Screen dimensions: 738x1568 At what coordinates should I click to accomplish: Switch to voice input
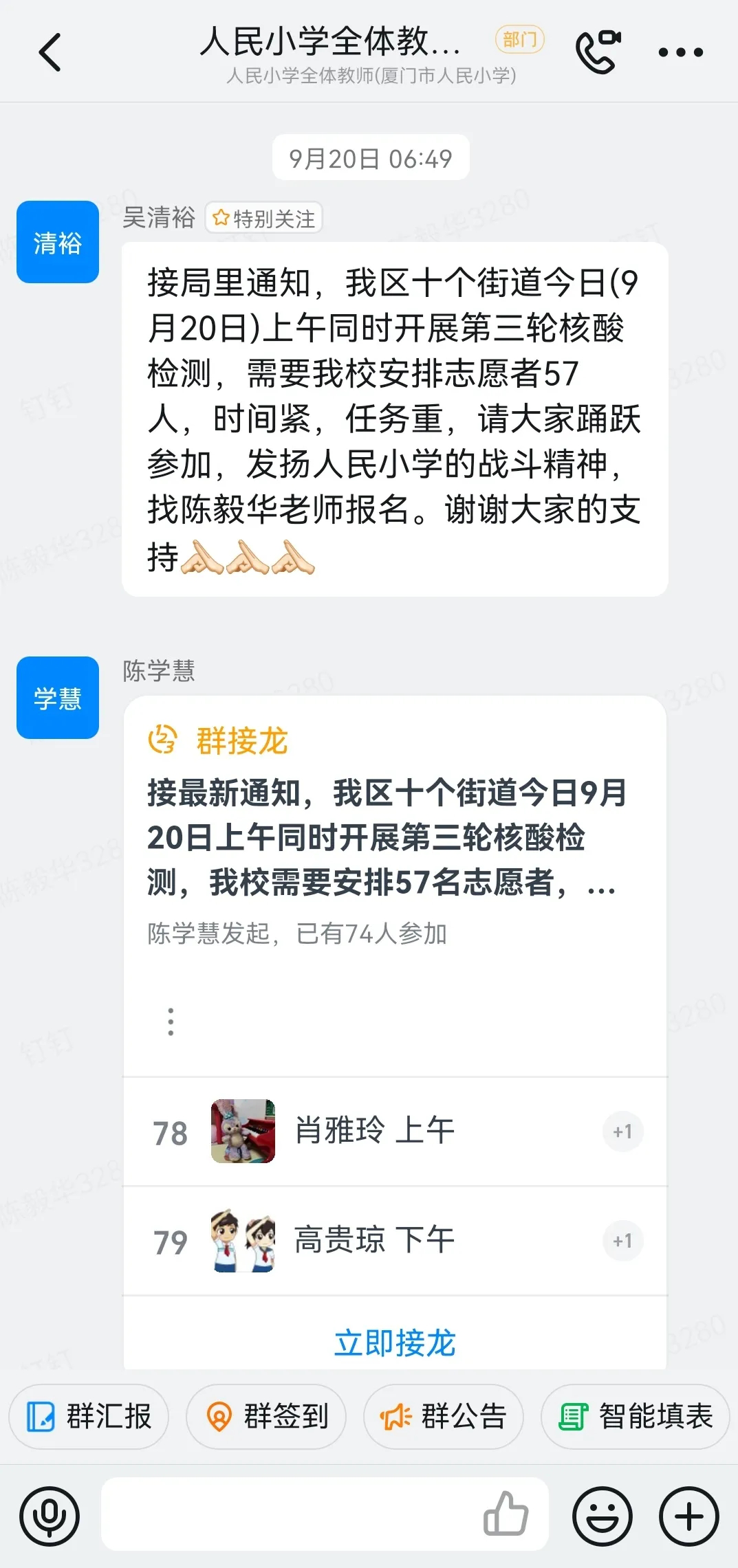pyautogui.click(x=50, y=1516)
